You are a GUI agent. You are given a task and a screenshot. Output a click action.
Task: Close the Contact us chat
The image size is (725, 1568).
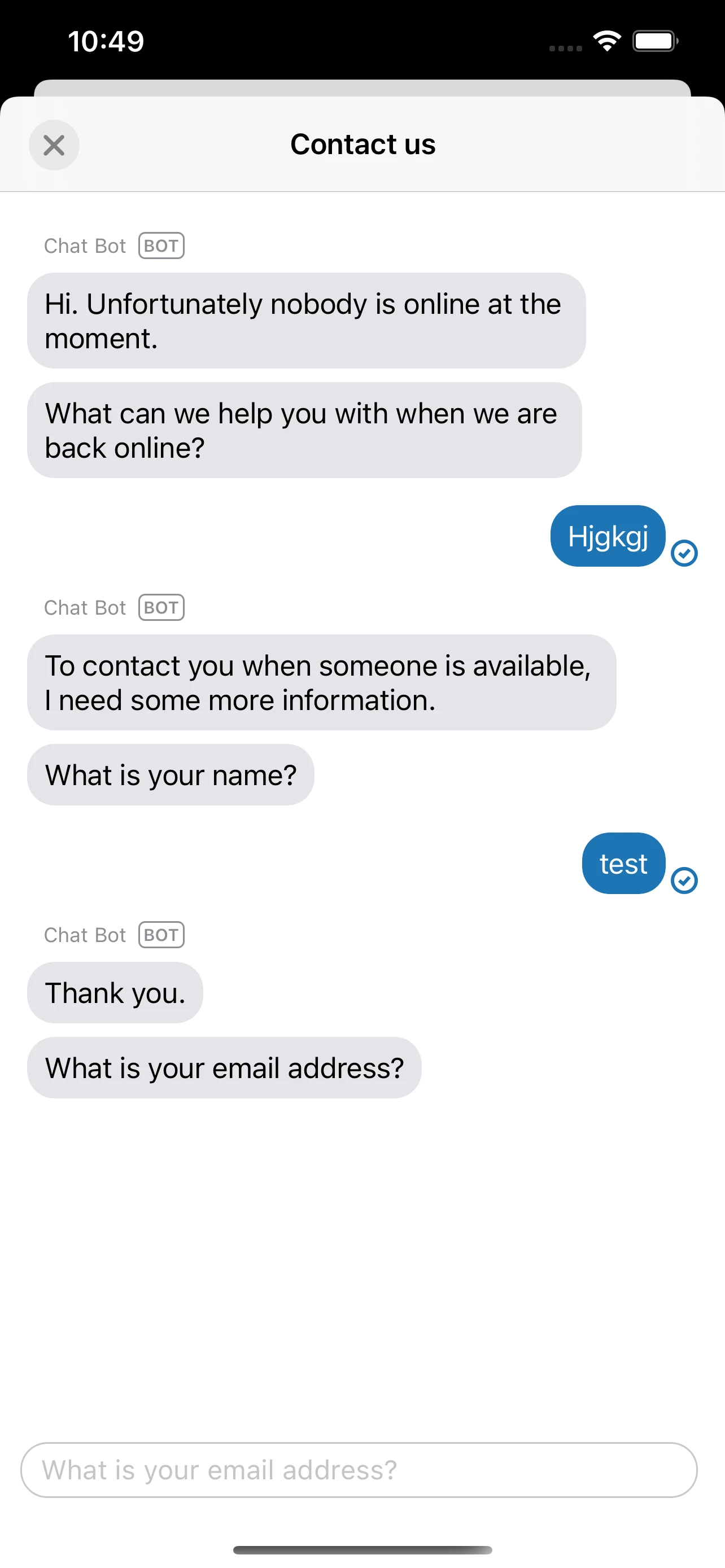click(54, 145)
